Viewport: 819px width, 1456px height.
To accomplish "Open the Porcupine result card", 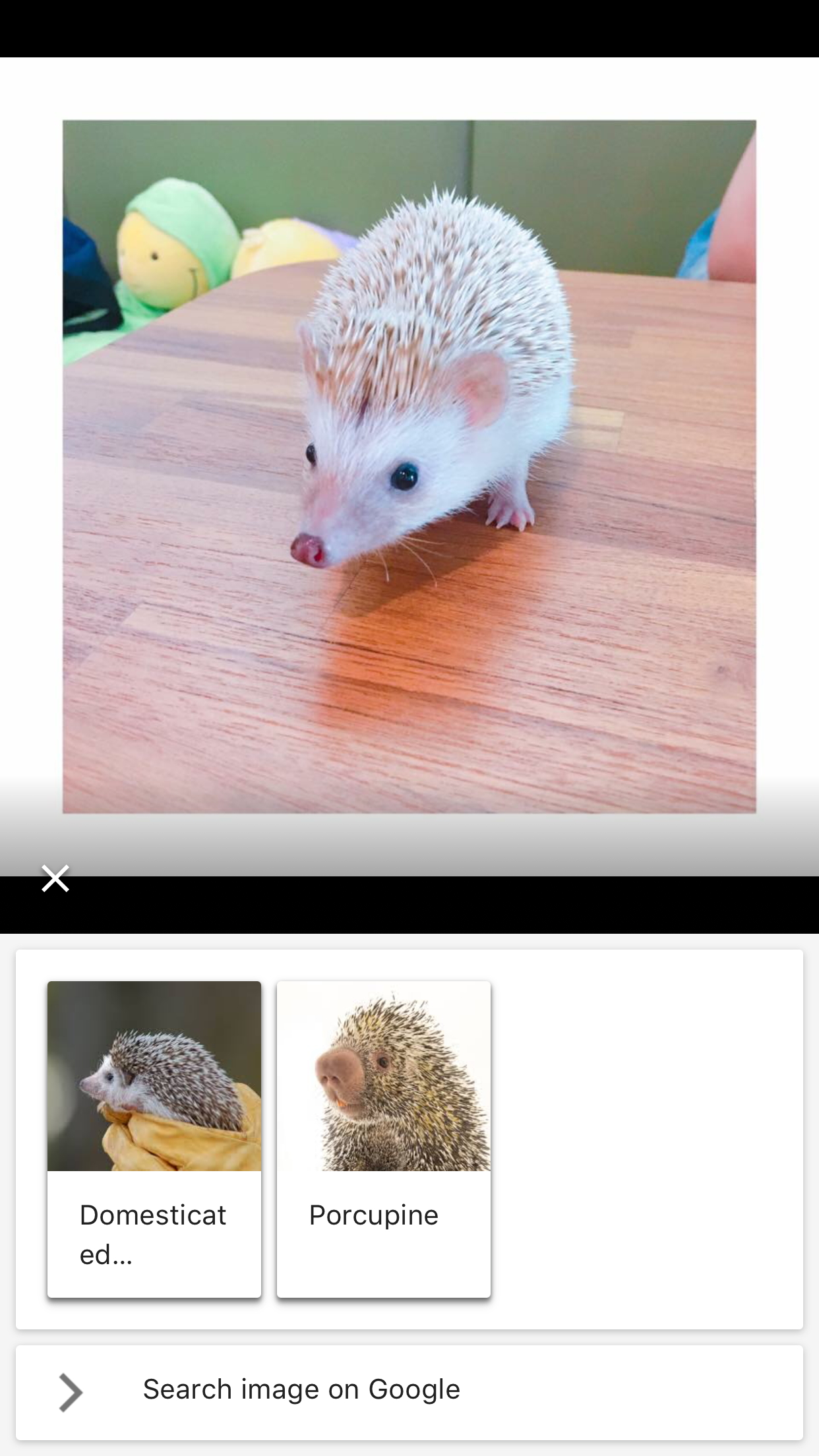I will tap(383, 1139).
